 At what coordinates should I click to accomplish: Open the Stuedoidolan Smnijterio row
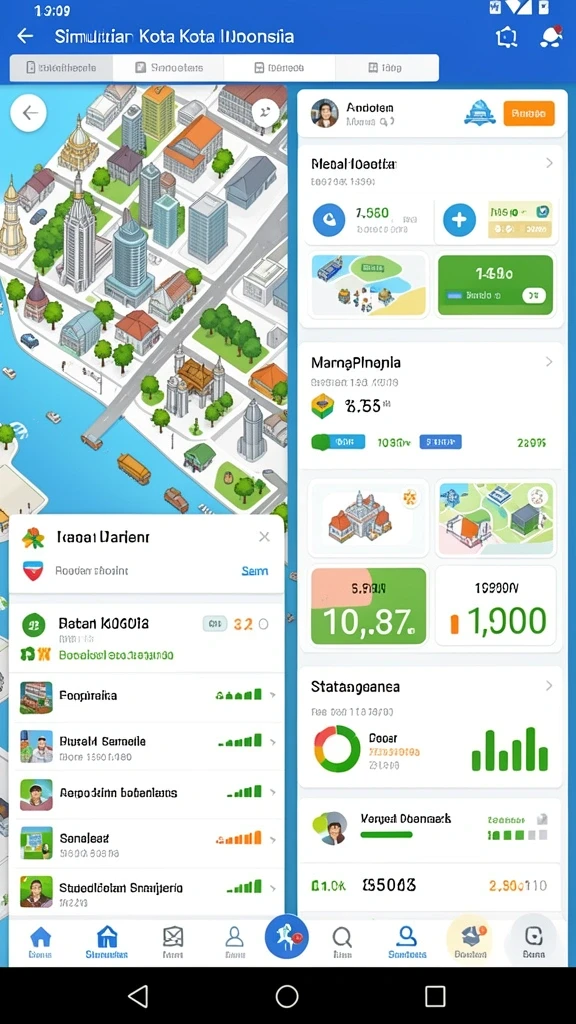147,892
